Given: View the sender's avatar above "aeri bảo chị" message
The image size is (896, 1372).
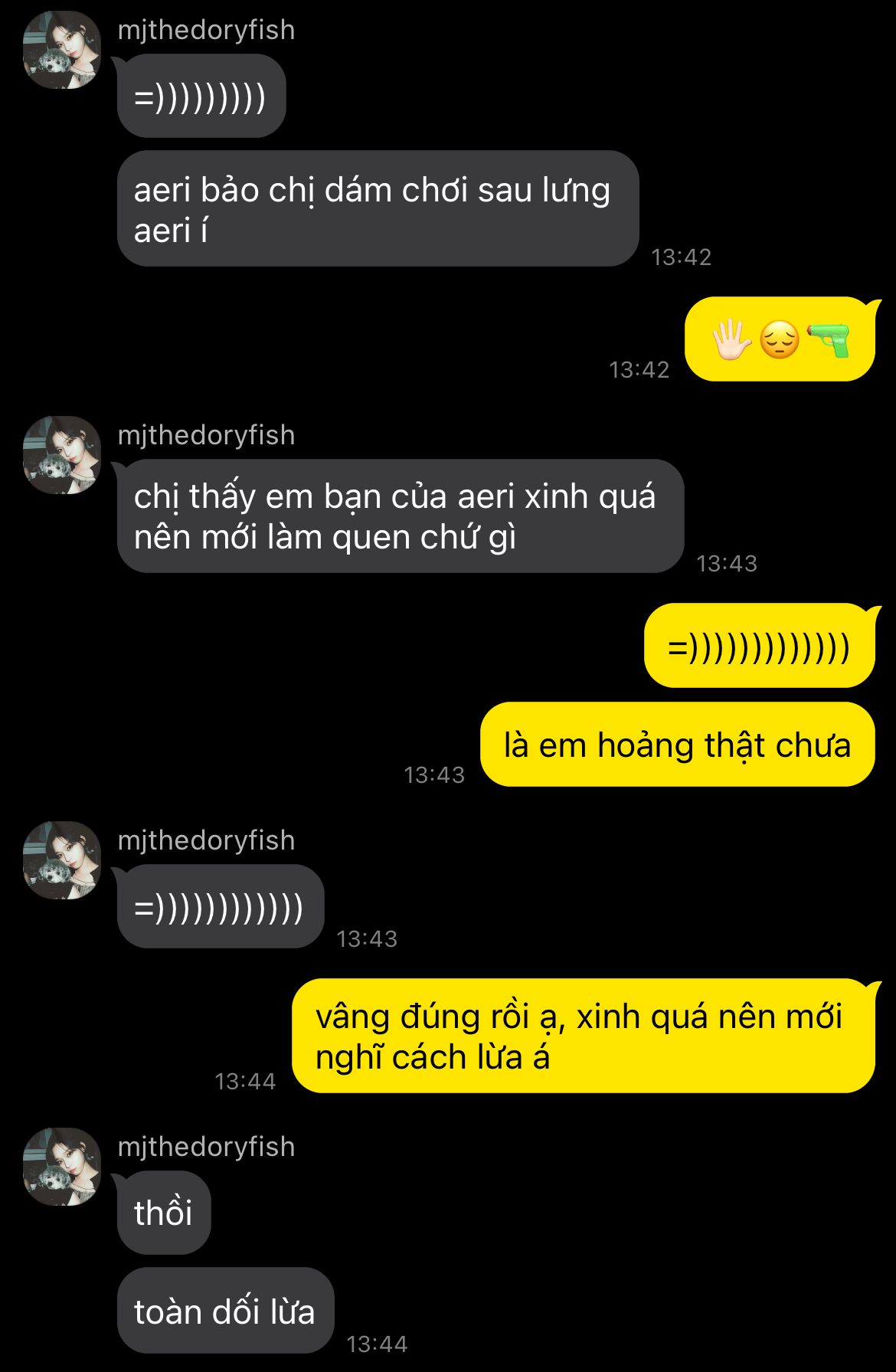Looking at the screenshot, I should click(x=62, y=50).
